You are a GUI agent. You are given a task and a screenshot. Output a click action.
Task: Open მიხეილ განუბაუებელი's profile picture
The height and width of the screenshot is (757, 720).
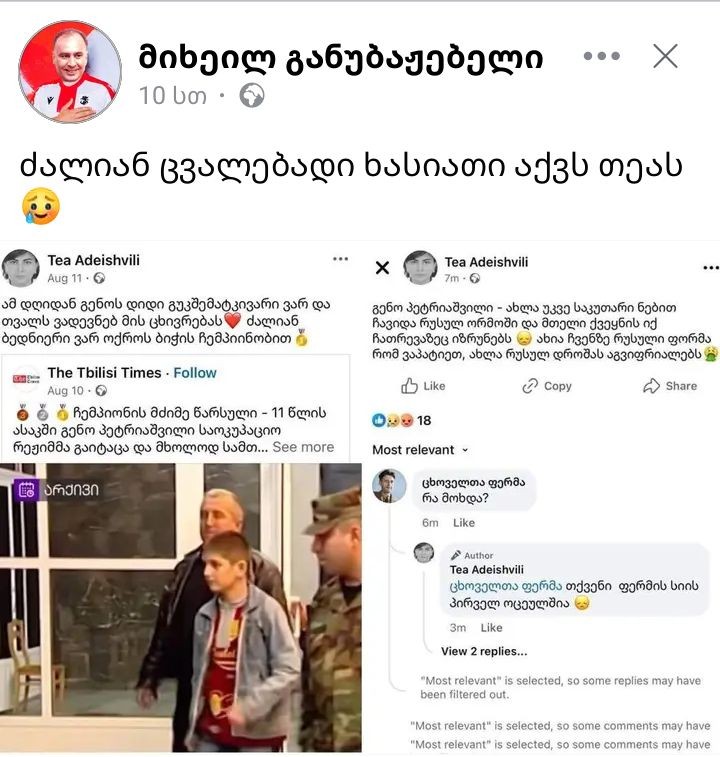70,72
